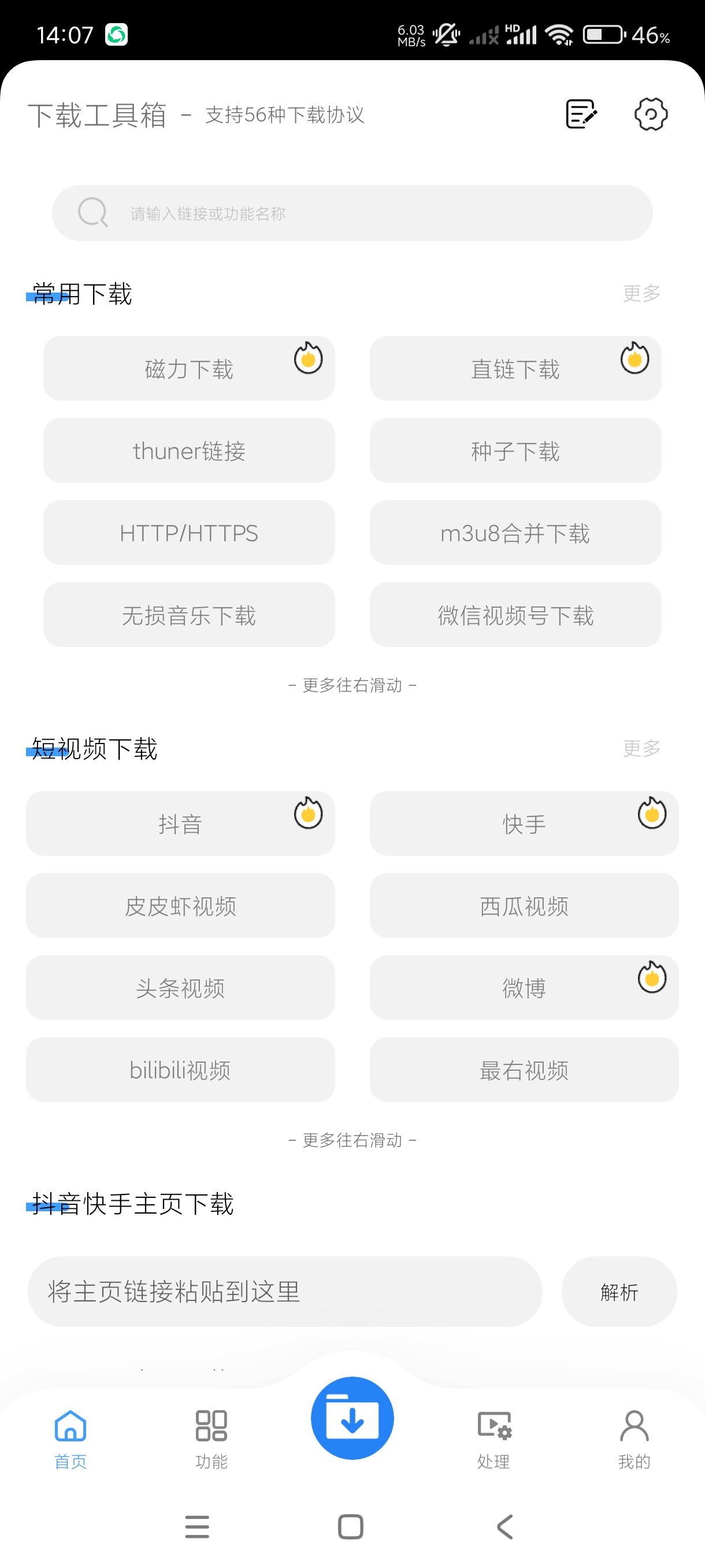Viewport: 705px width, 1568px height.
Task: Show 更多 for 常用下载 section
Action: [x=641, y=293]
